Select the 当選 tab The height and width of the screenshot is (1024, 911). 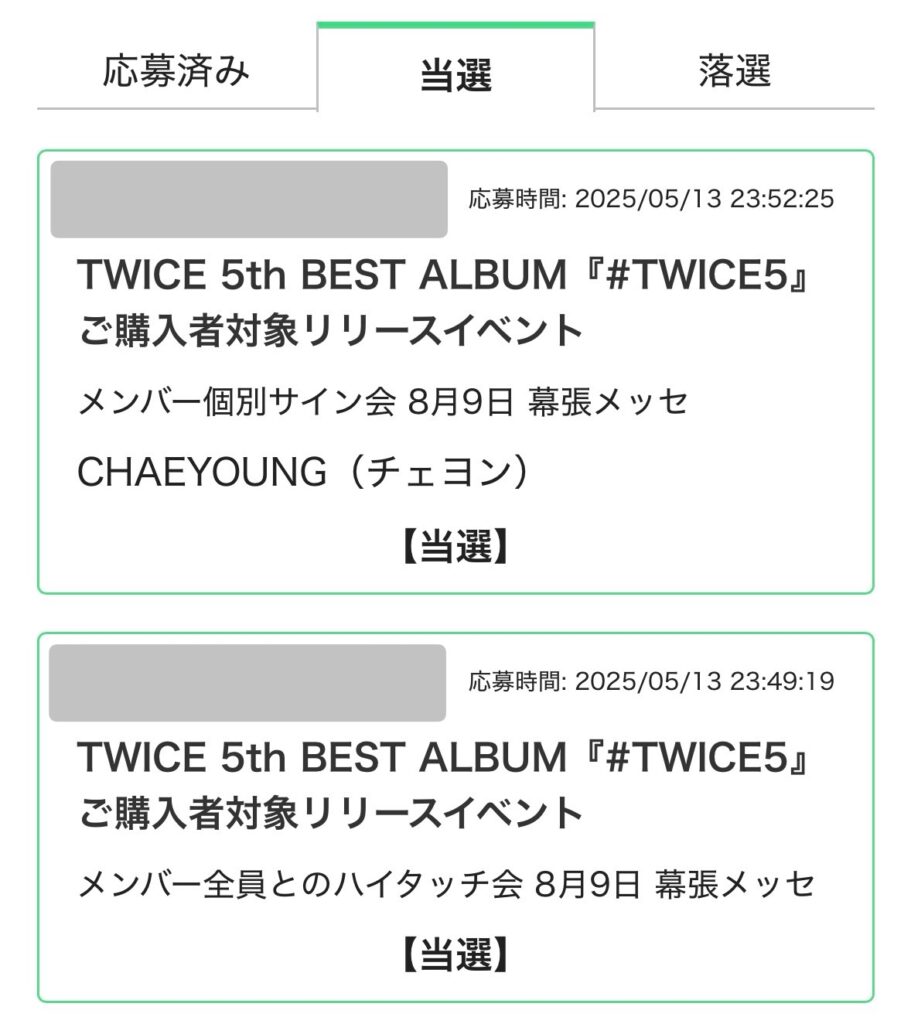pos(455,75)
